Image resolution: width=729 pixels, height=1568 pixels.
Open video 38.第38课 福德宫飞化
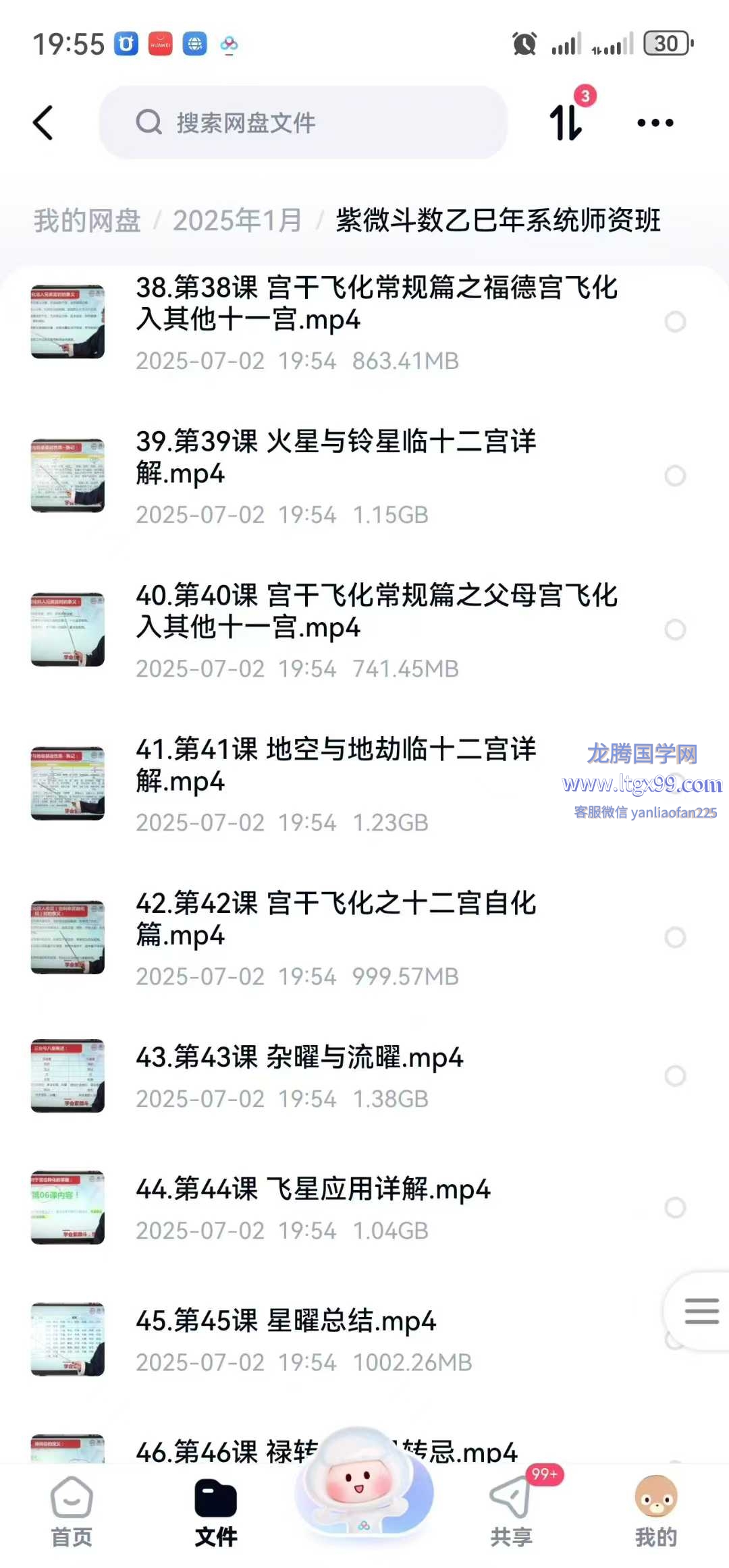pos(375,304)
